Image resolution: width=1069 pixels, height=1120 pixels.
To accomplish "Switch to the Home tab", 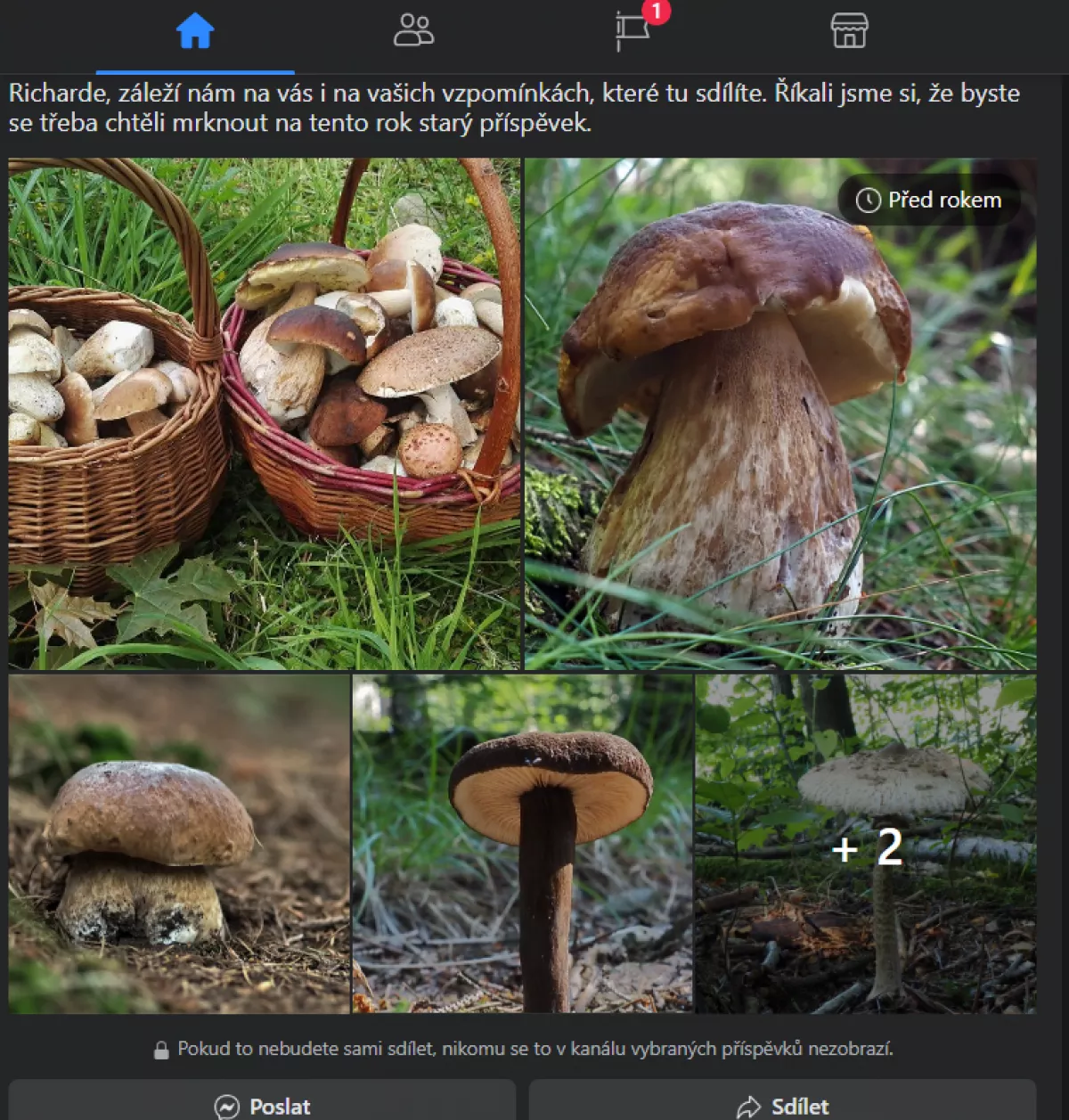I will point(195,32).
